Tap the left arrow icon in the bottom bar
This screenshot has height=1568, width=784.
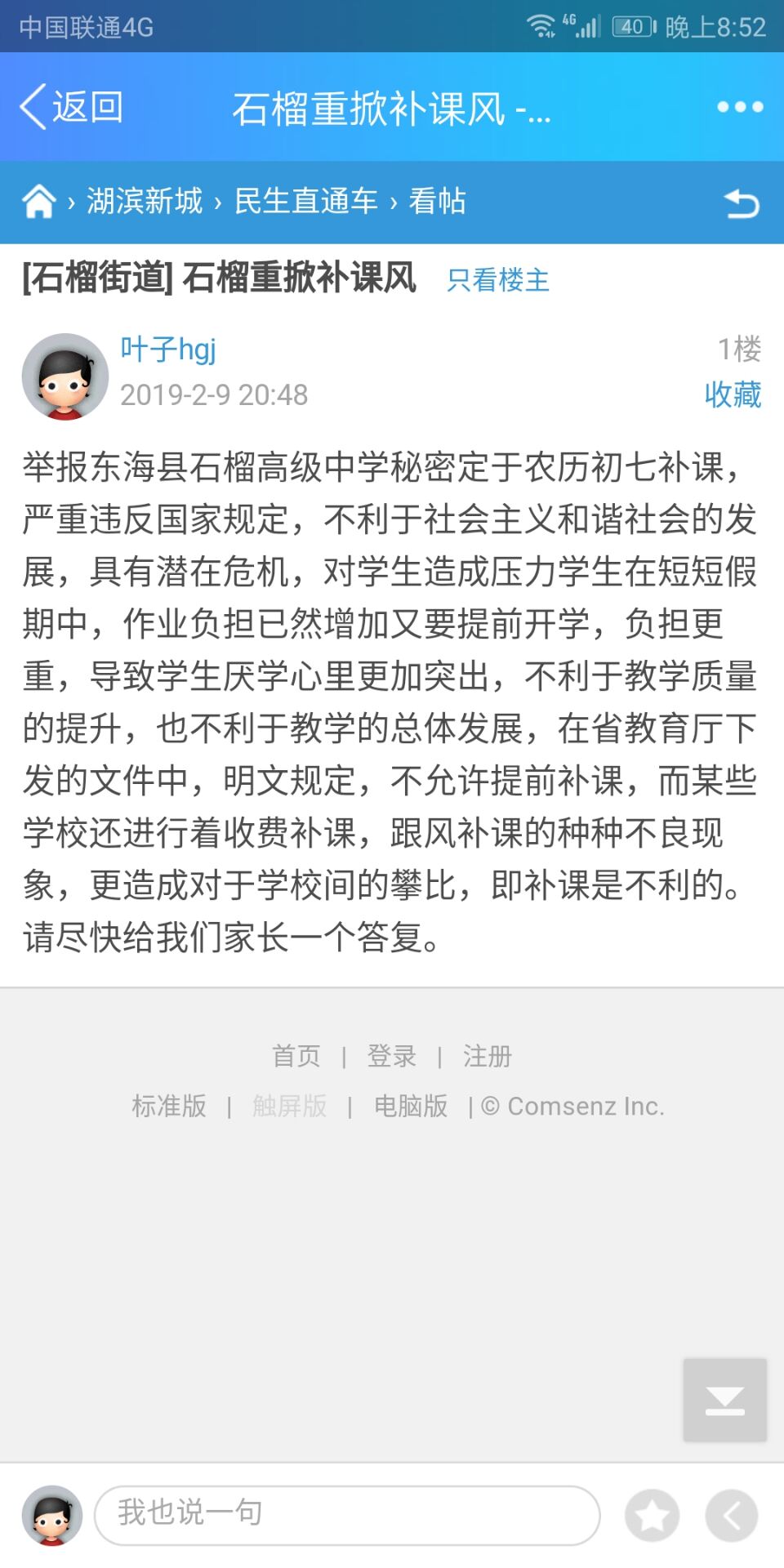(x=731, y=1516)
